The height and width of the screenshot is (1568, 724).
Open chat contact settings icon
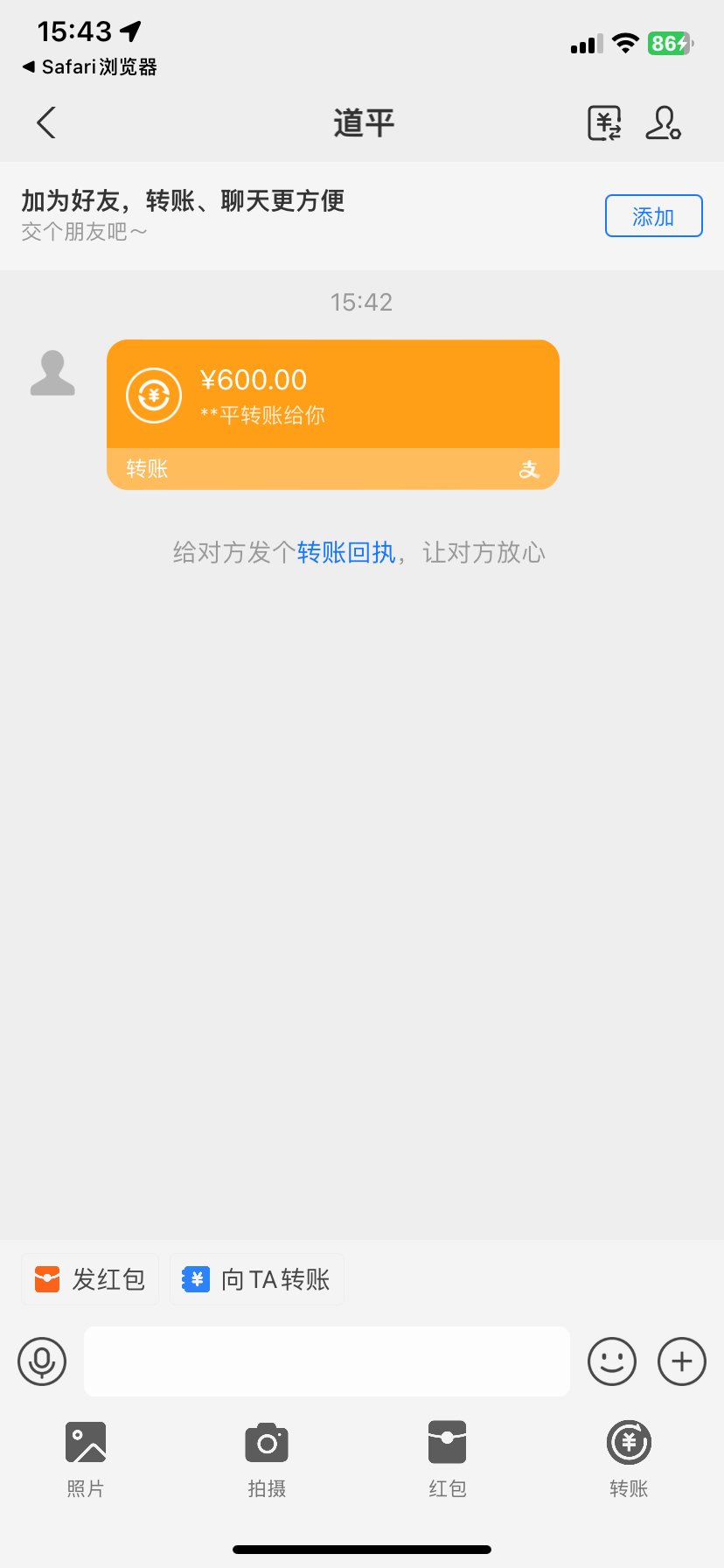coord(663,123)
